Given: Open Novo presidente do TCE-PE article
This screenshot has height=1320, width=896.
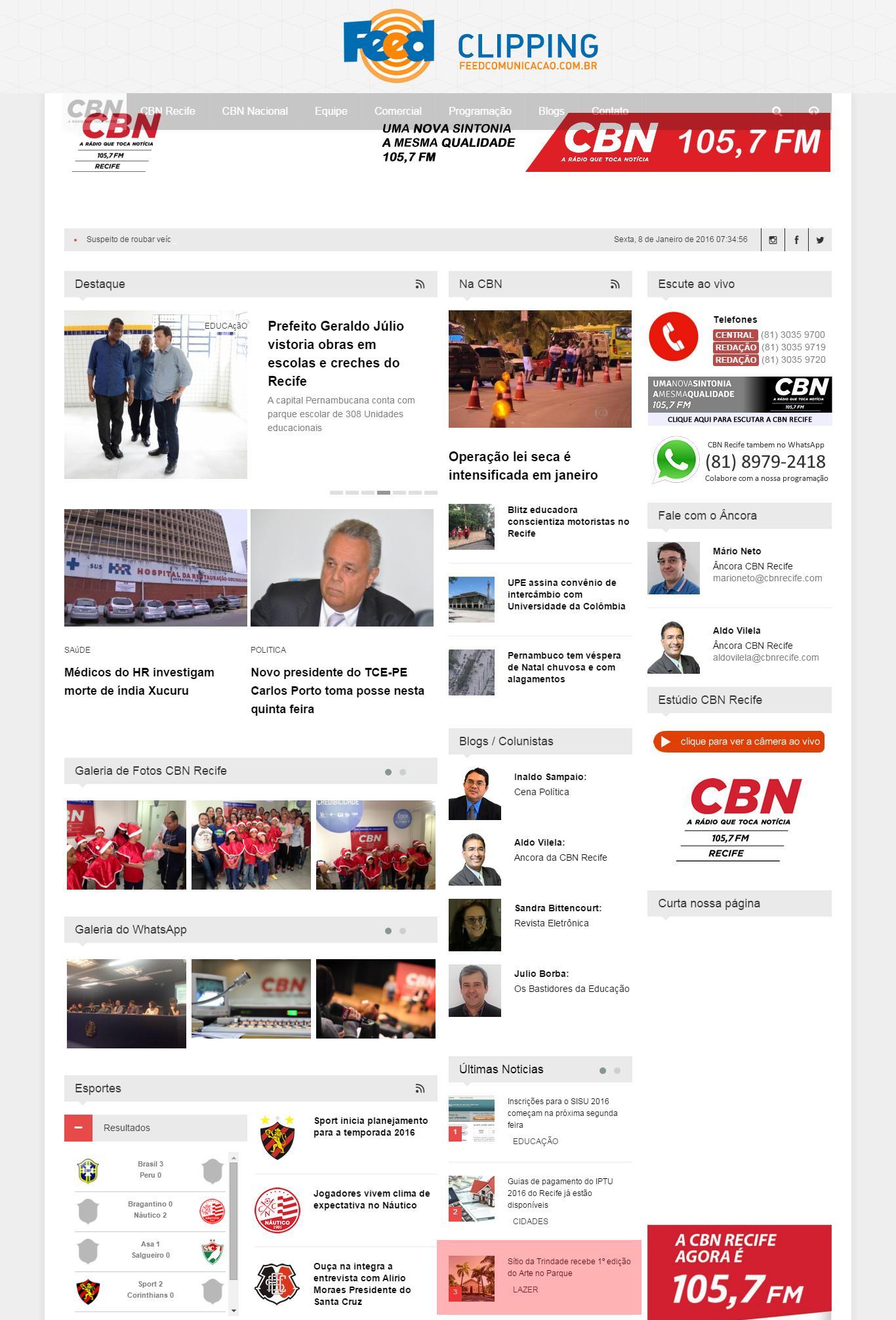Looking at the screenshot, I should pos(337,690).
